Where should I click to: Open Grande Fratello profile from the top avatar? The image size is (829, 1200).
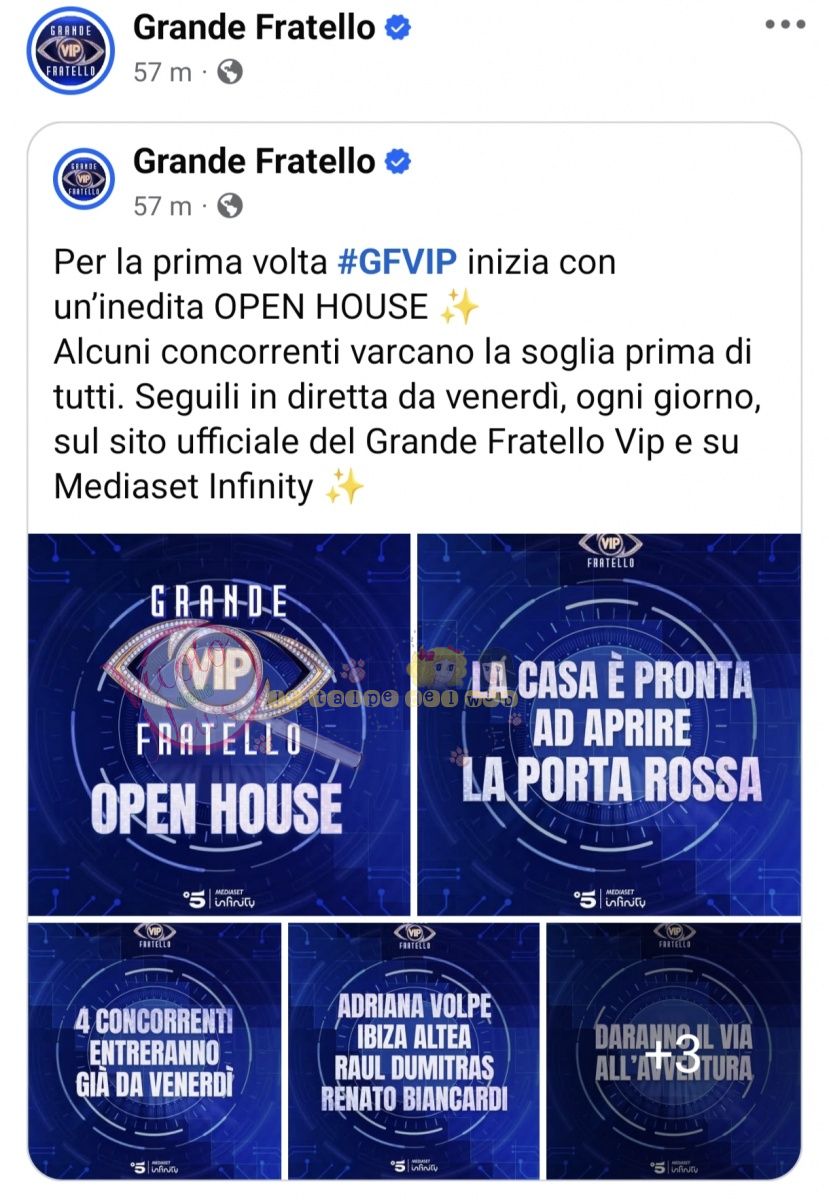(x=70, y=50)
